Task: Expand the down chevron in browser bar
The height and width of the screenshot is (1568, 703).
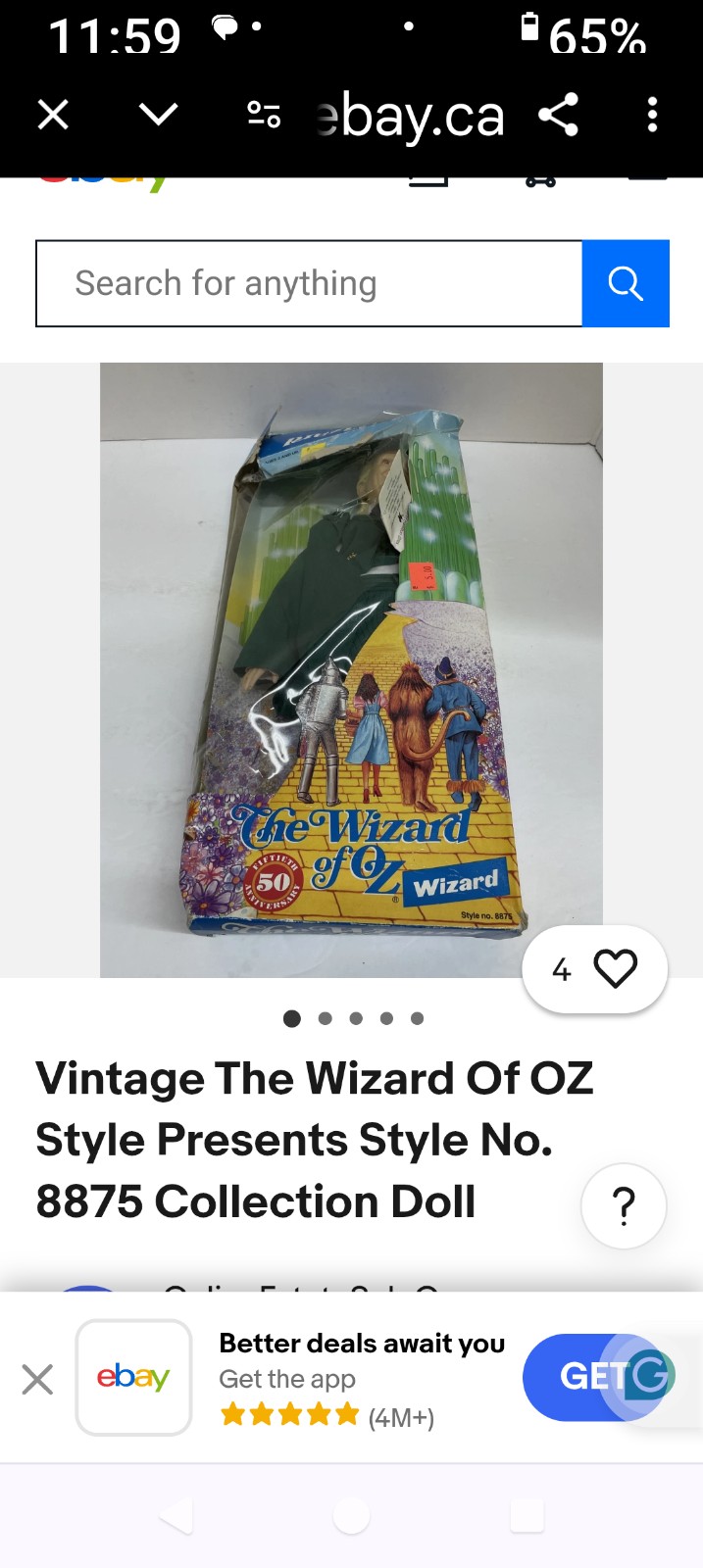Action: click(x=158, y=116)
